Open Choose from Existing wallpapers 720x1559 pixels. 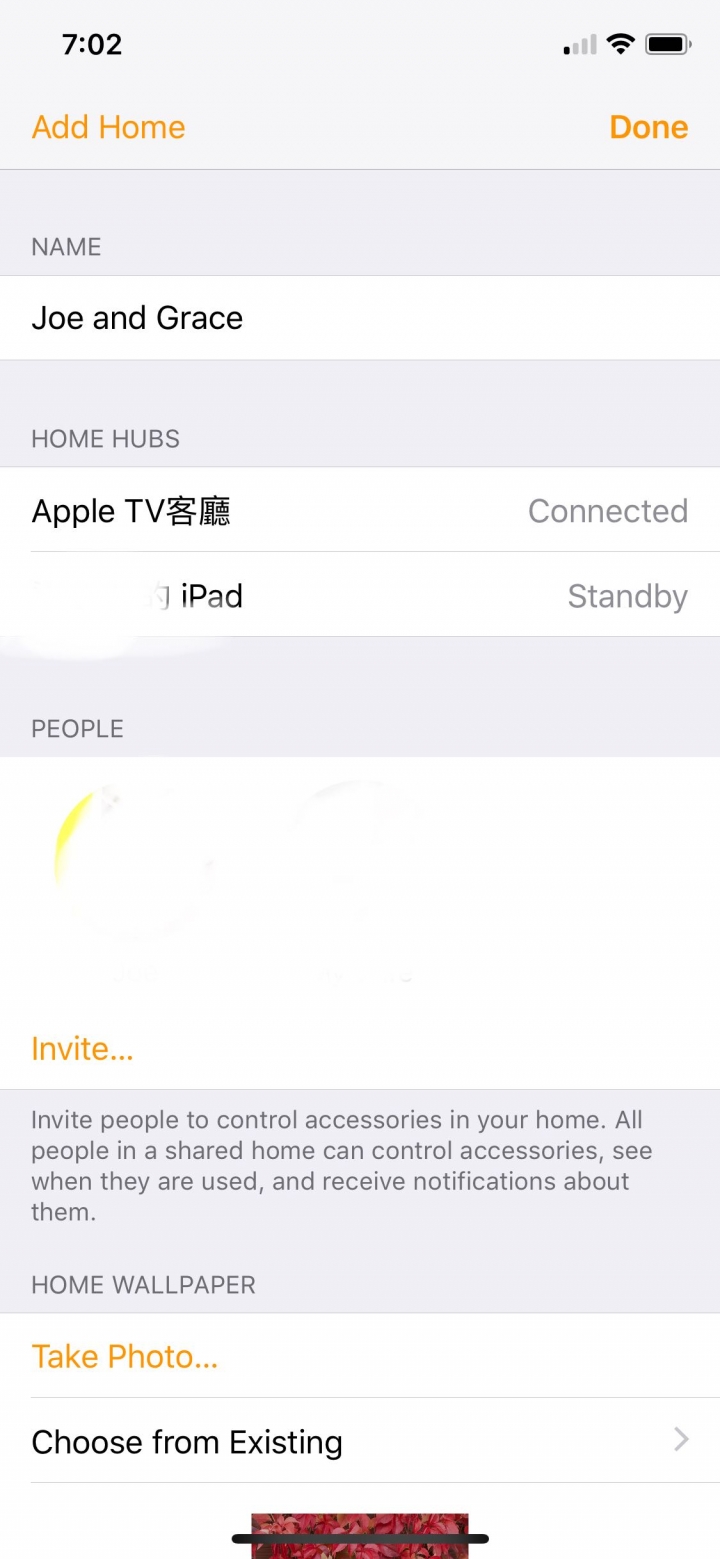pos(360,1441)
